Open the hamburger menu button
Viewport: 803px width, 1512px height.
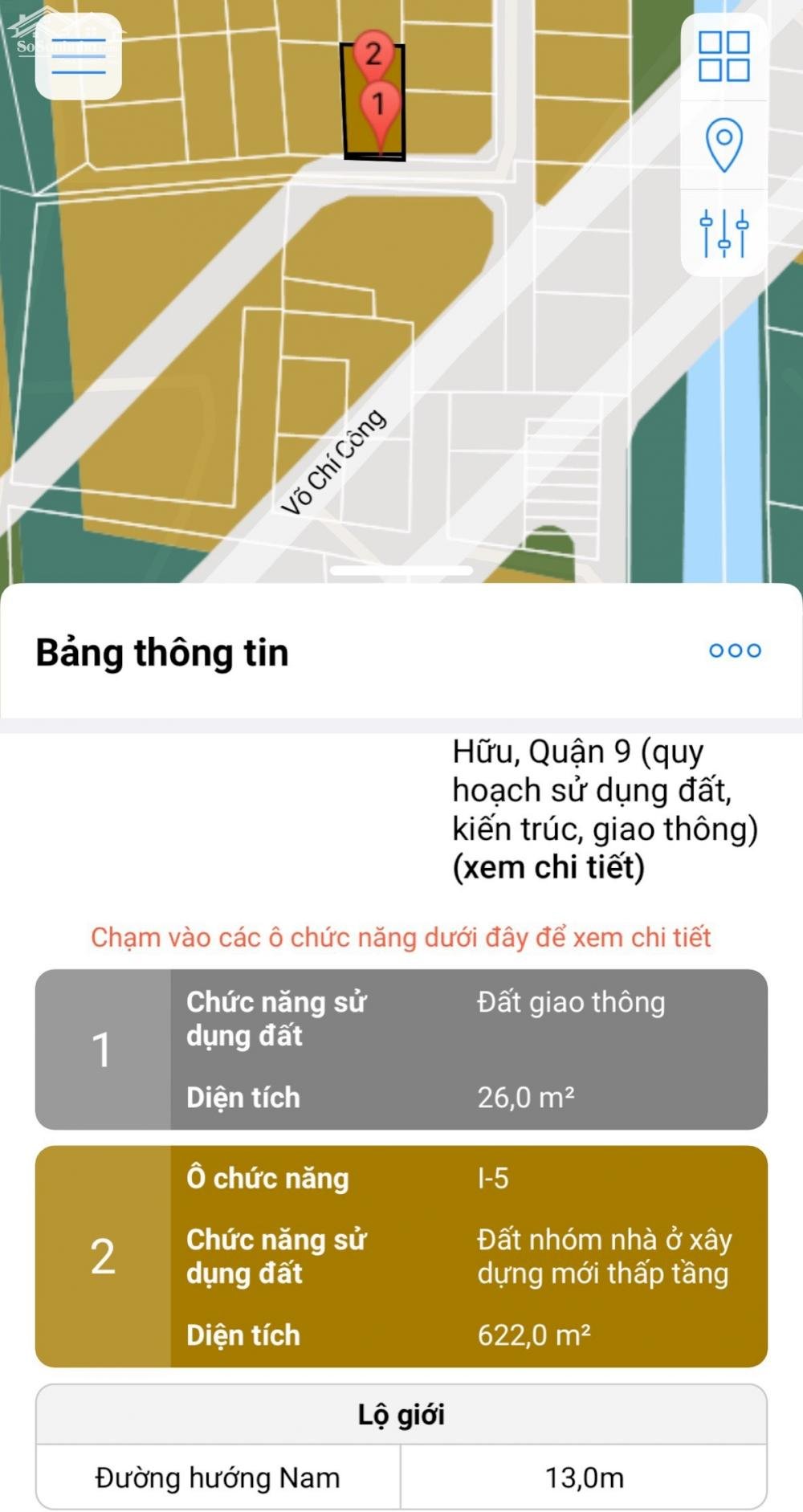pos(79,56)
